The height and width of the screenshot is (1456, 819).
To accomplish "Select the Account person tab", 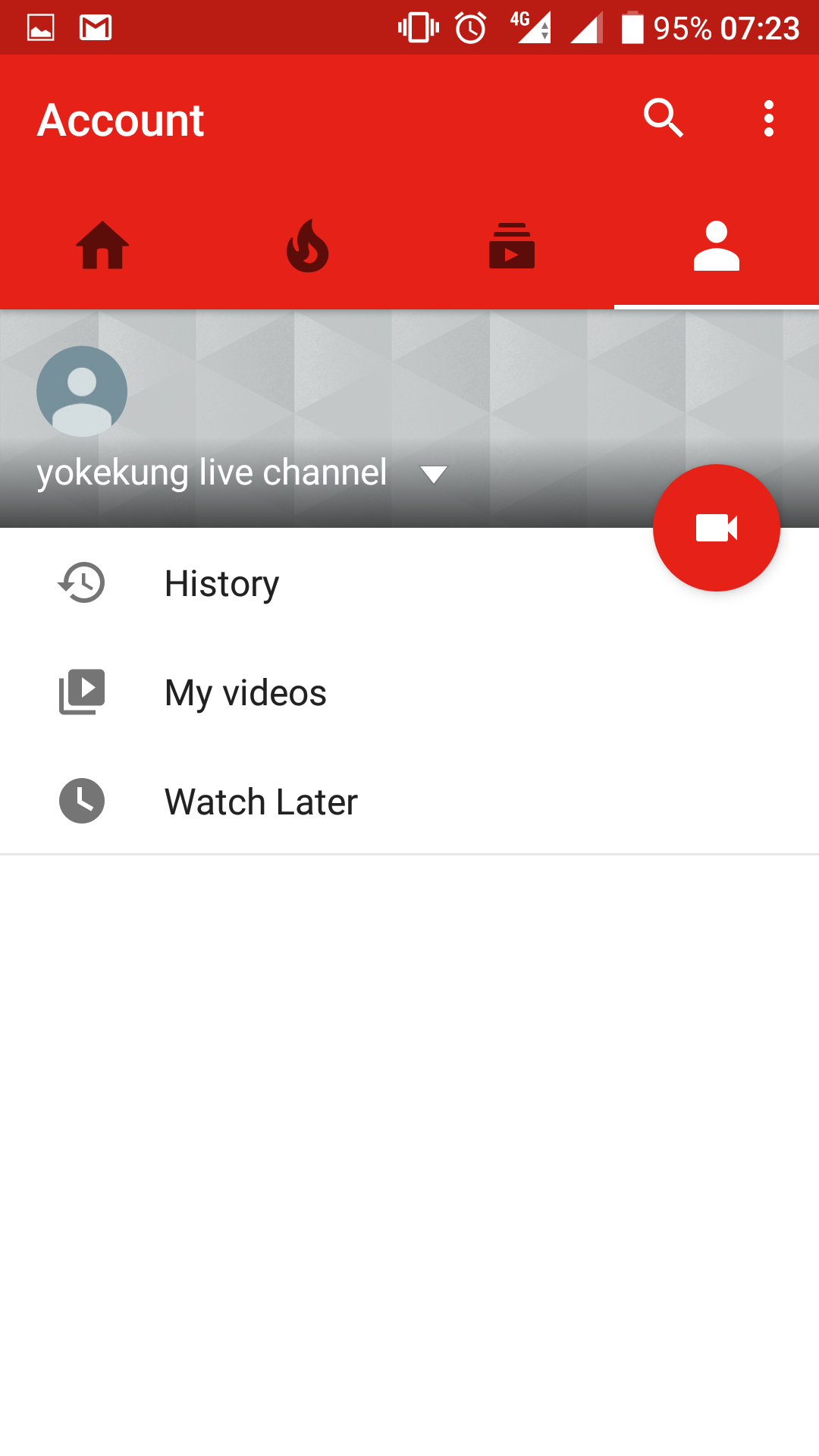I will click(717, 246).
